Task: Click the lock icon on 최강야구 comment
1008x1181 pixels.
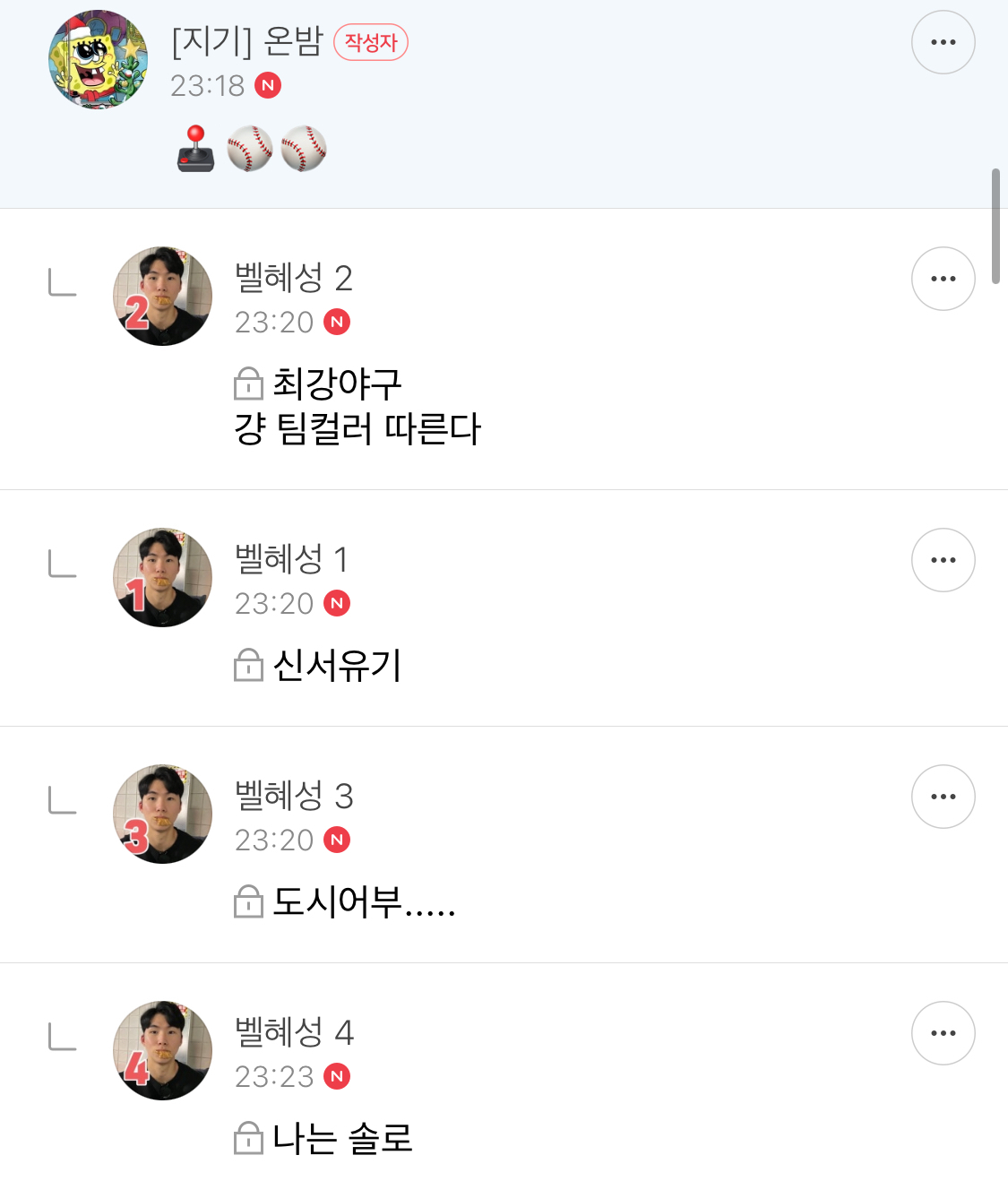Action: (247, 384)
